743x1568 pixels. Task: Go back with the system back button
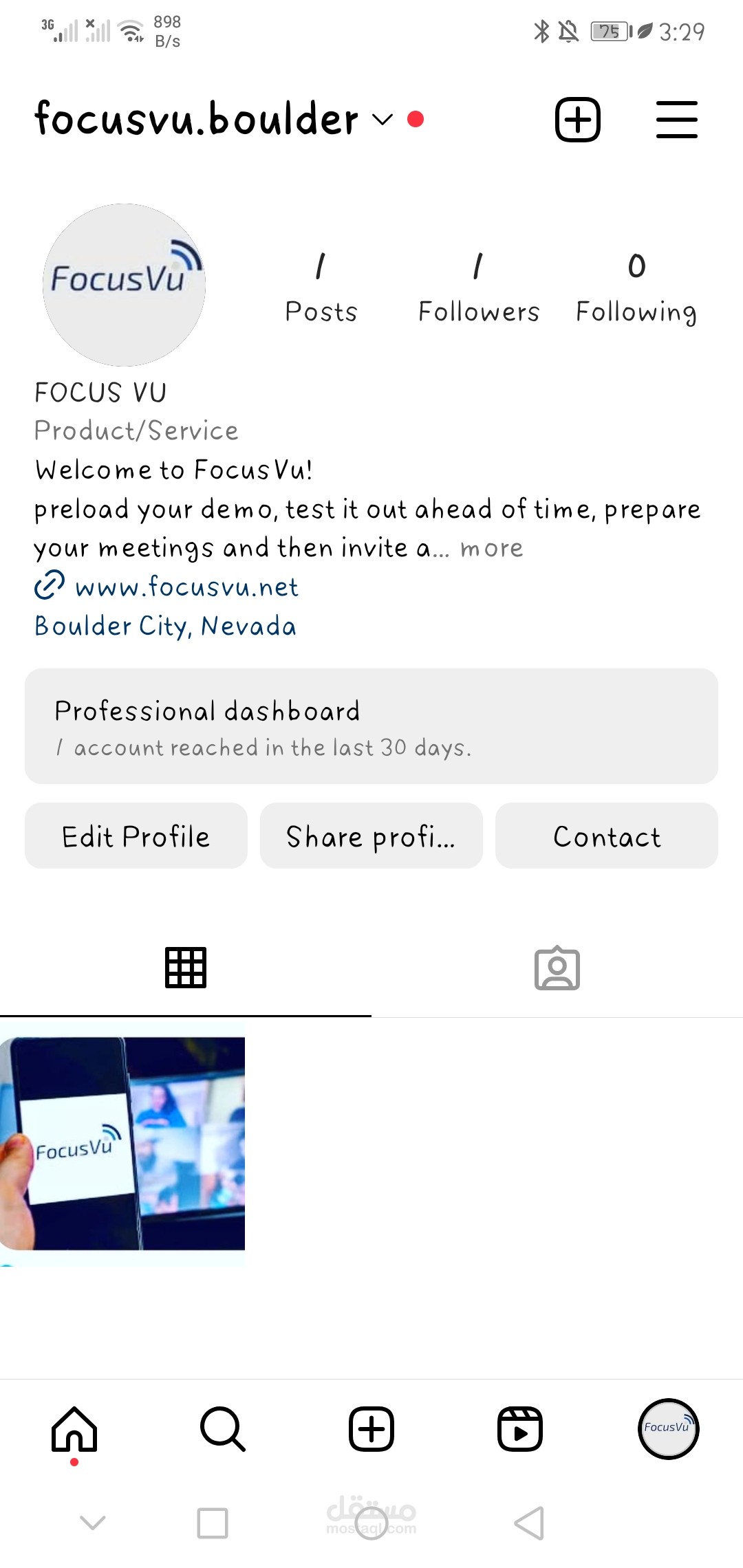coord(530,1523)
